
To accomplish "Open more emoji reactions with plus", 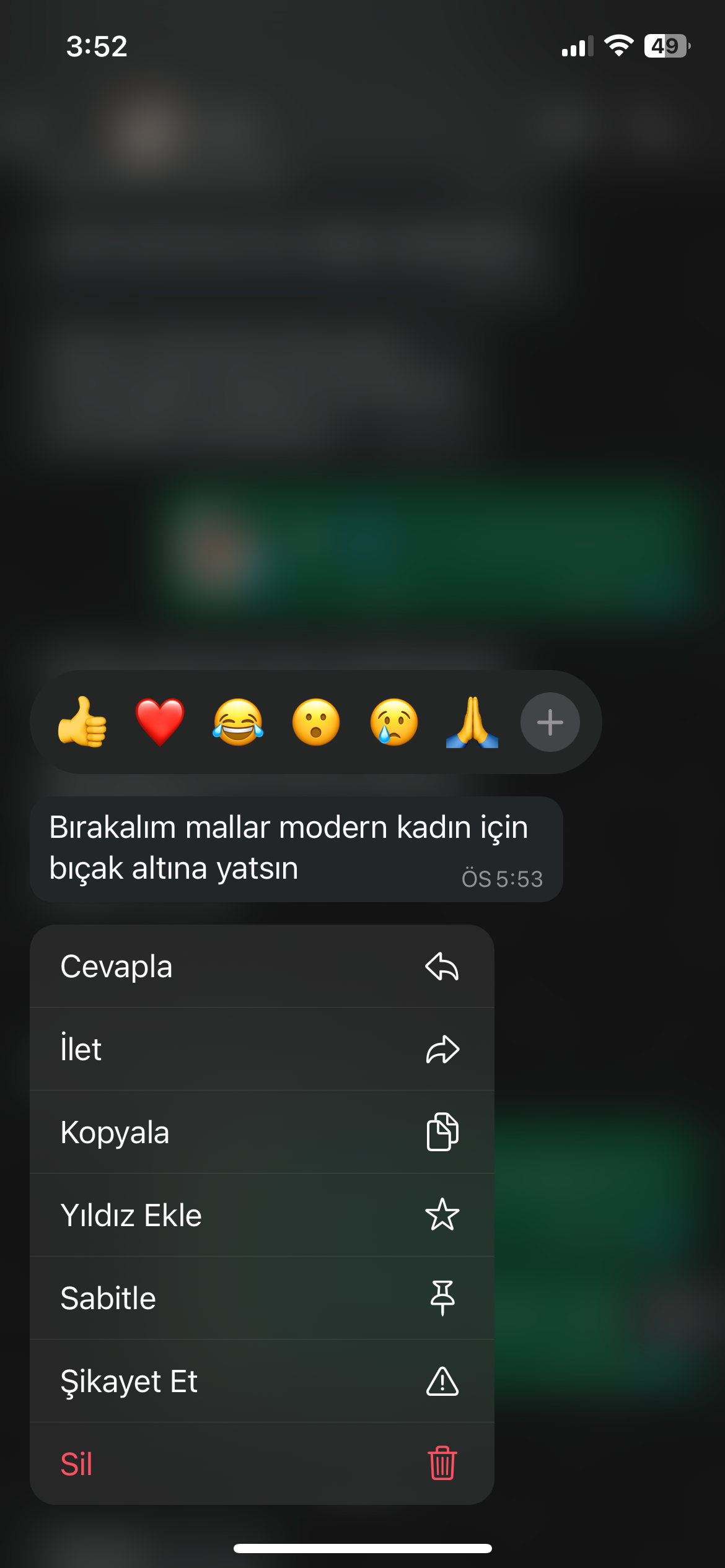I will pyautogui.click(x=550, y=722).
